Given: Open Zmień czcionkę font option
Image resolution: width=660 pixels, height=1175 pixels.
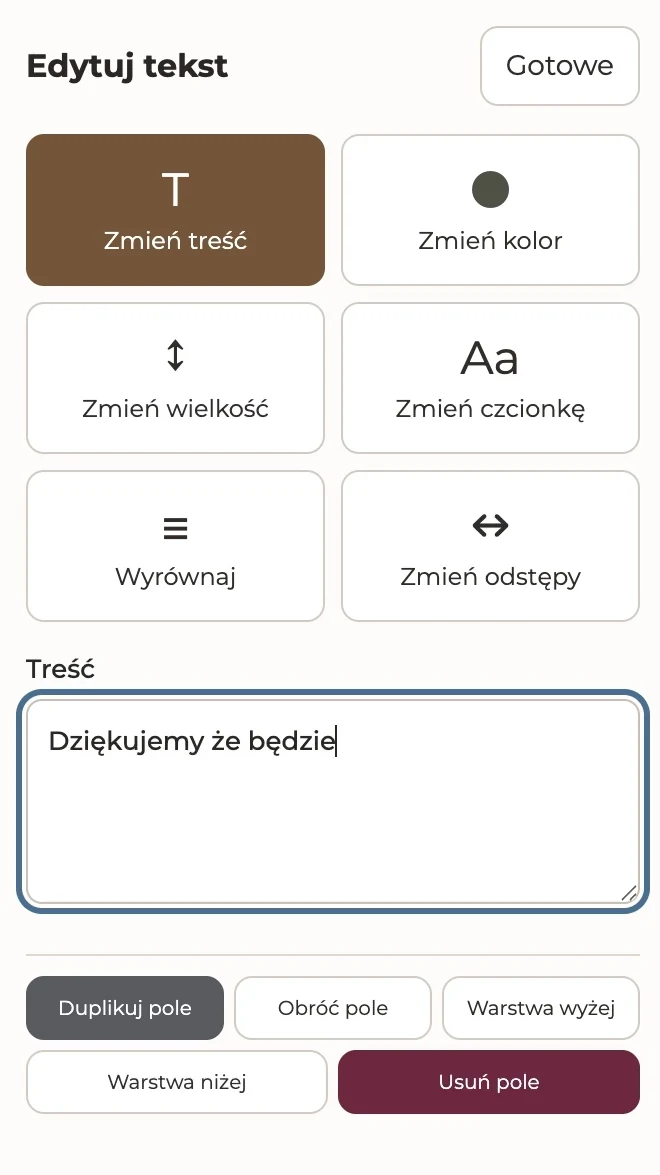Looking at the screenshot, I should [x=491, y=378].
